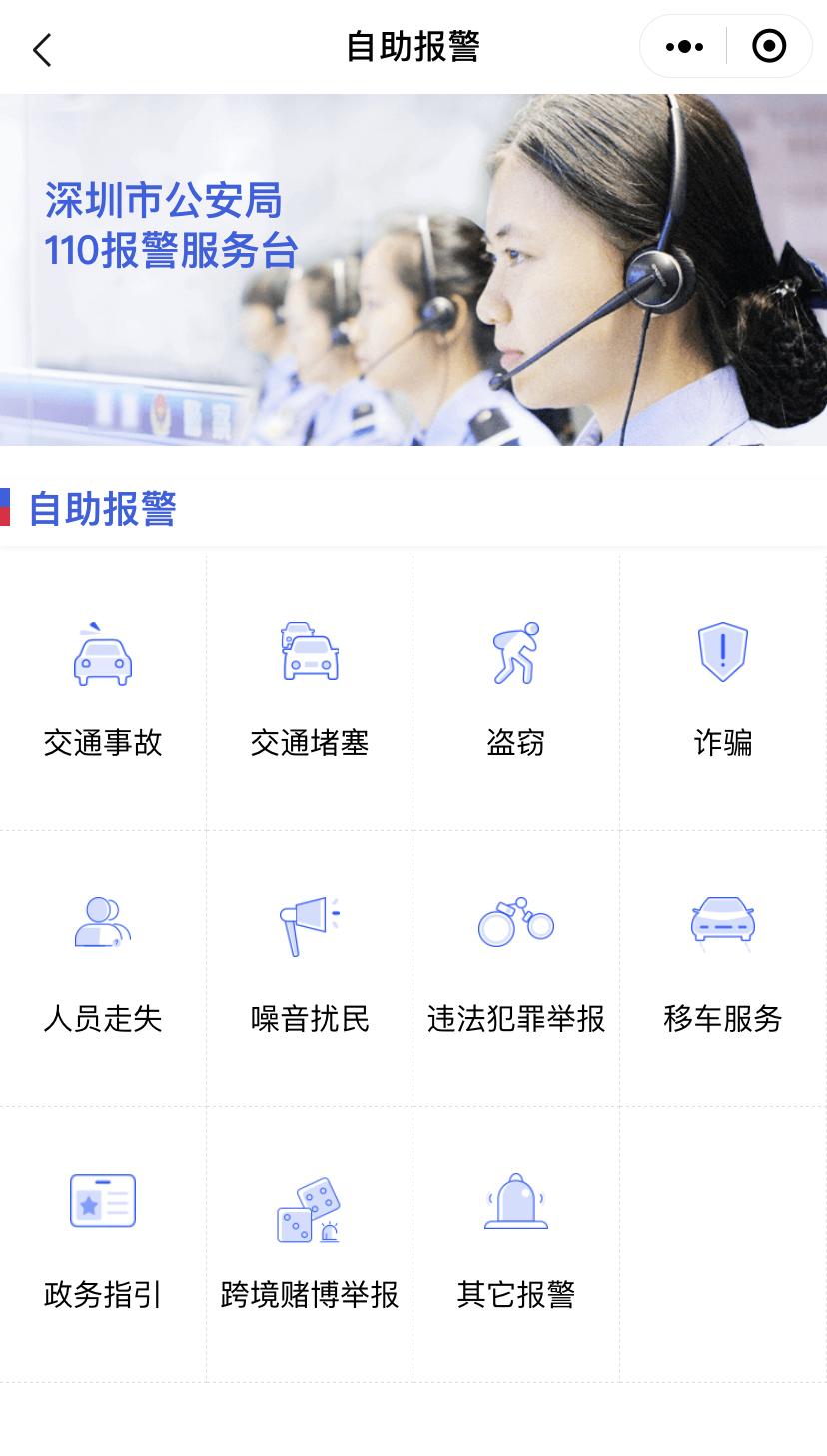The width and height of the screenshot is (827, 1456).
Task: Open the 其它报警 alarm bell icon
Action: (515, 1201)
